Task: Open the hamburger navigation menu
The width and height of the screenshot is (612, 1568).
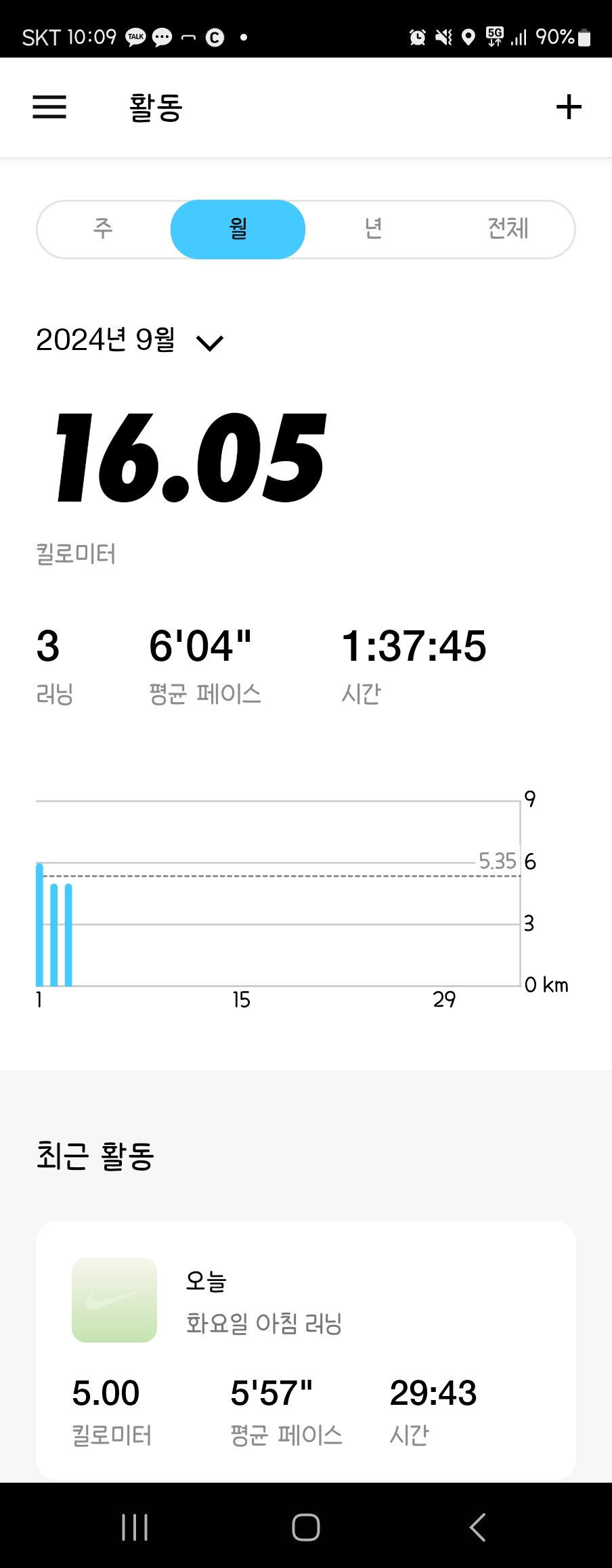Action: pyautogui.click(x=49, y=107)
